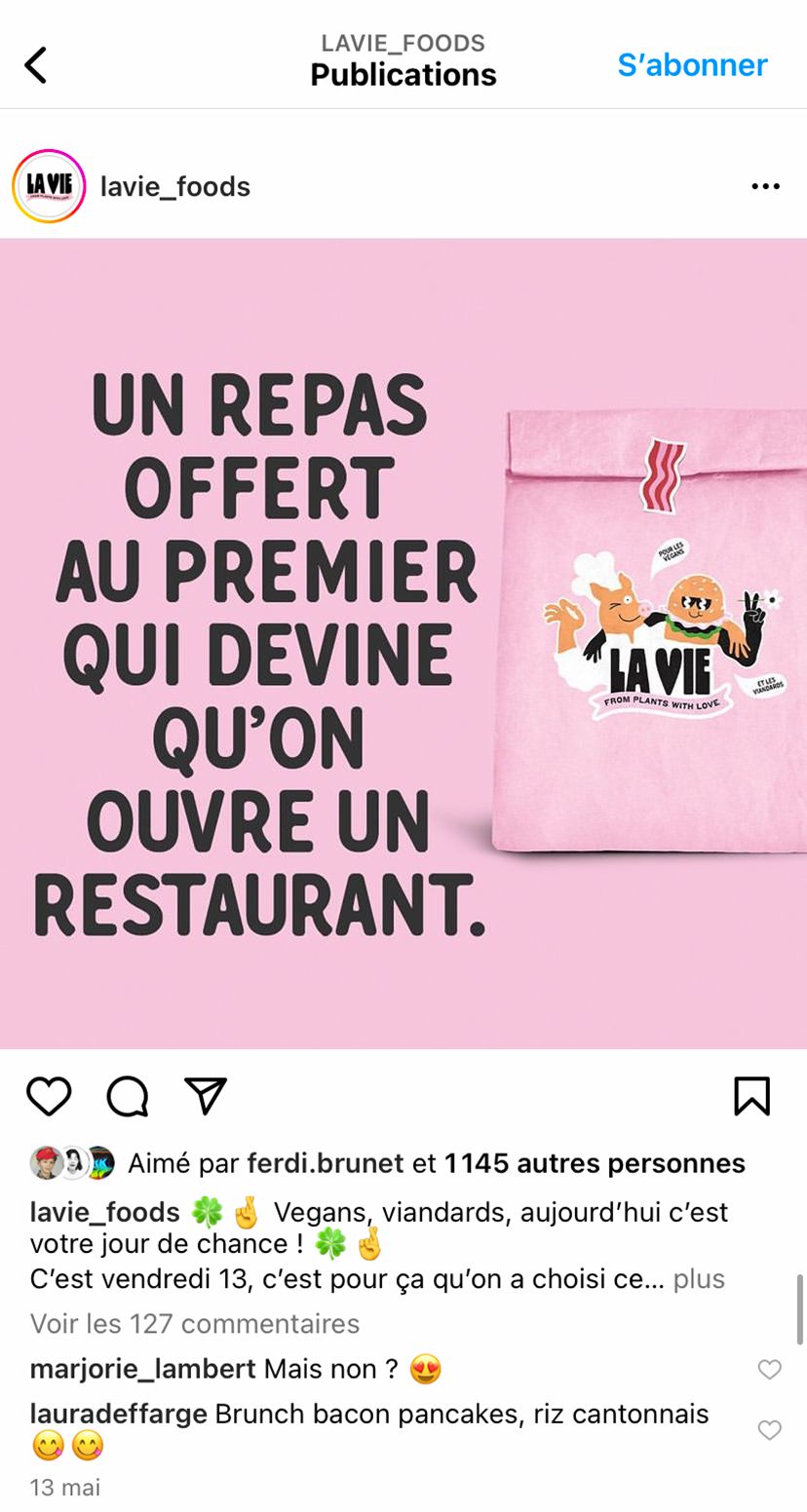Bookmark this post
This screenshot has height=1512, width=807.
coord(751,1096)
